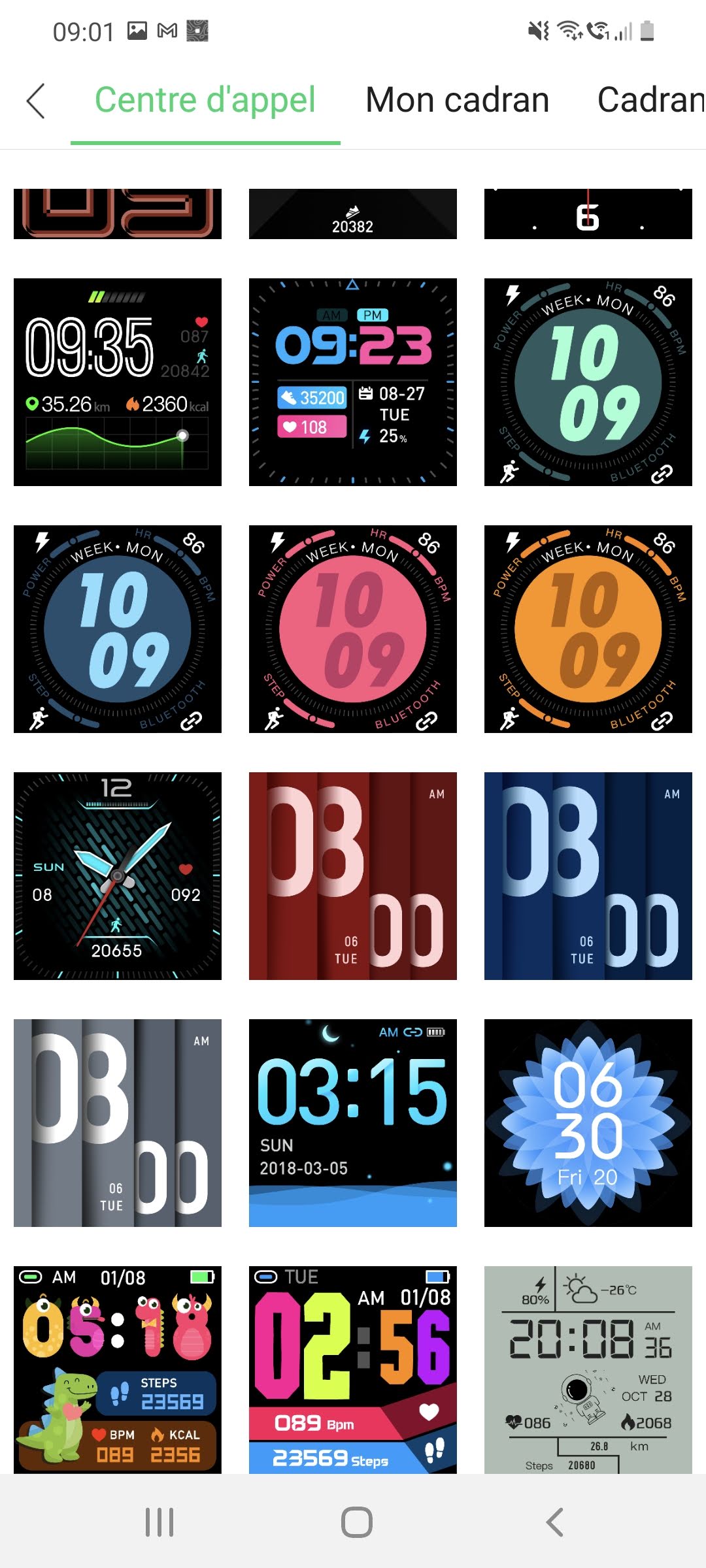Choose the colorful 02:56 watch face

[x=353, y=1369]
